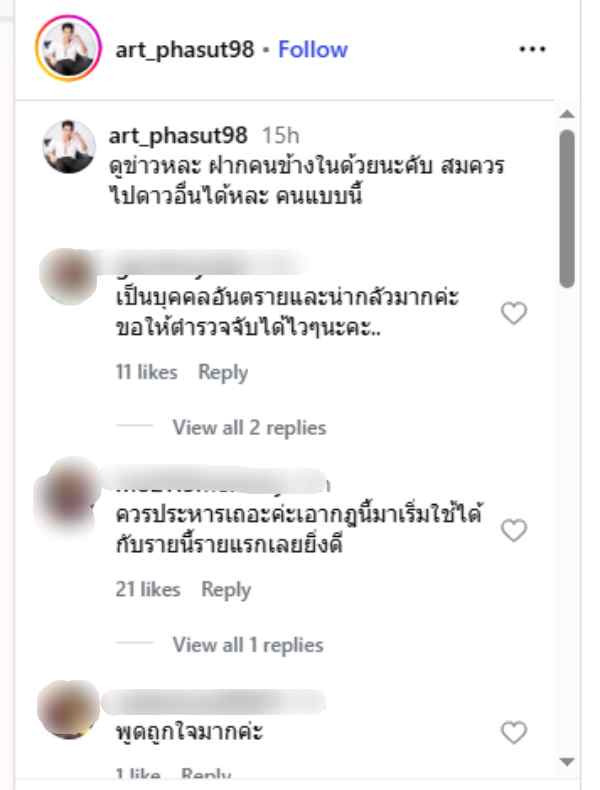Follow art_phasut98 from the header
Image resolution: width=600 pixels, height=790 pixels.
[313, 49]
